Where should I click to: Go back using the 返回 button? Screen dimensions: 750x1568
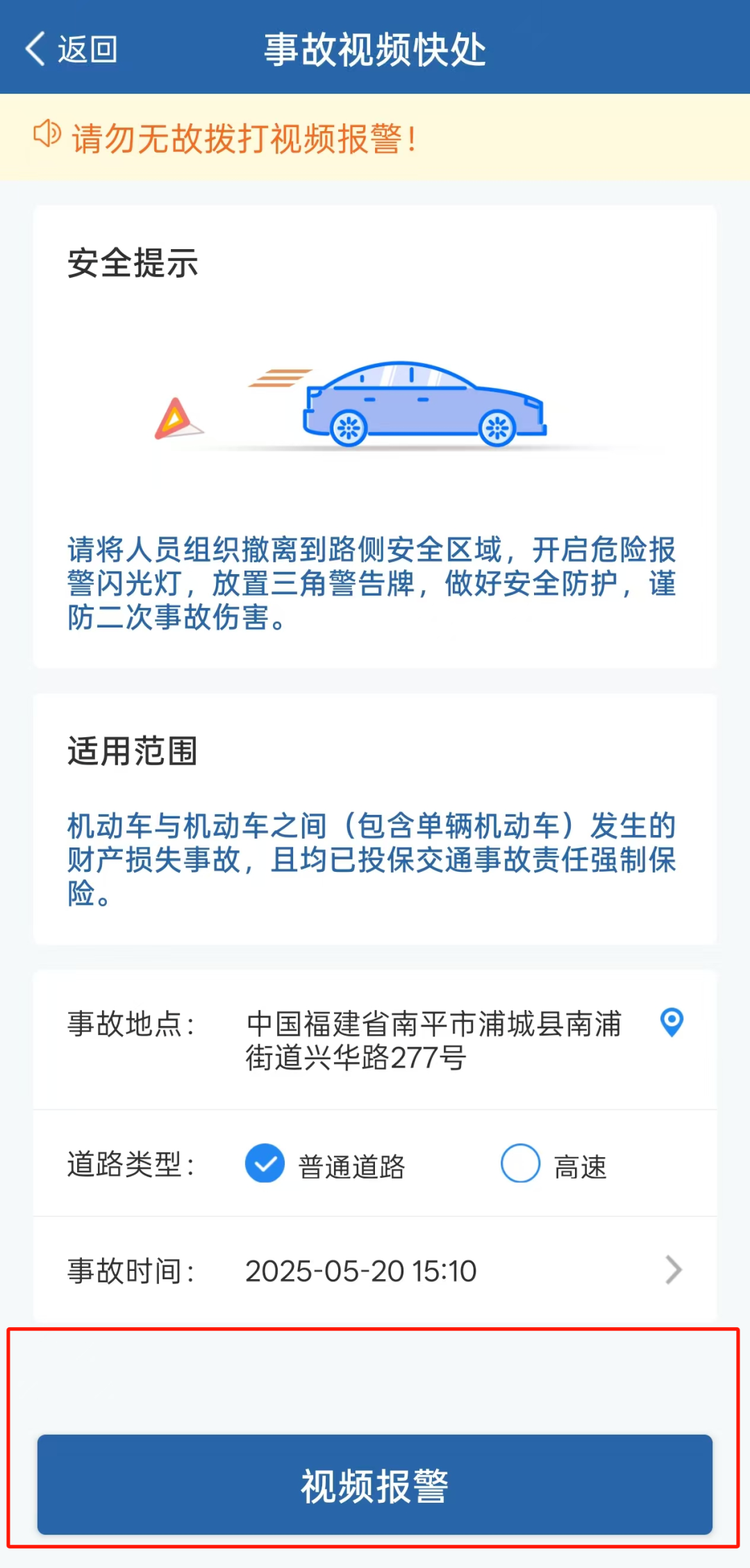(71, 49)
